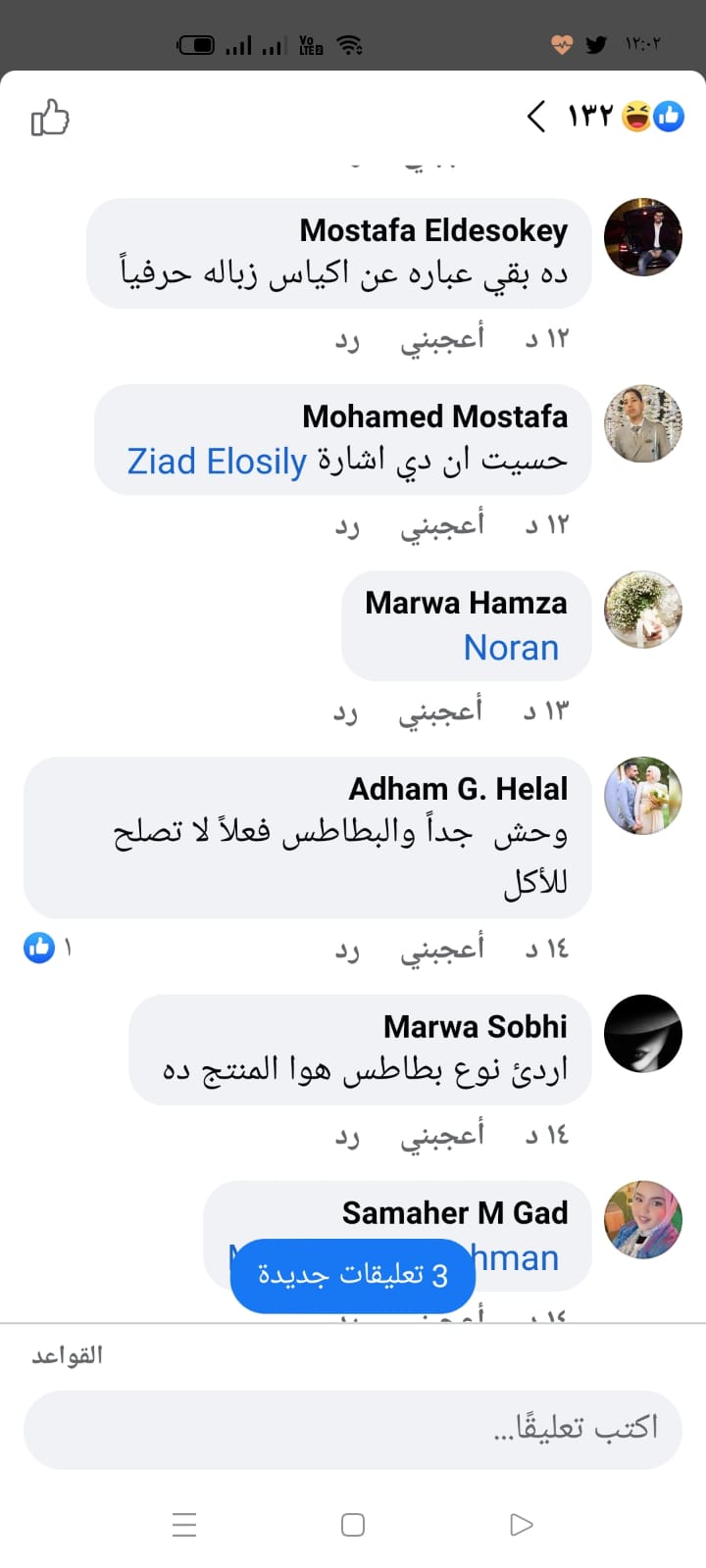Tap the write a comment field
706x1568 pixels.
[353, 1429]
